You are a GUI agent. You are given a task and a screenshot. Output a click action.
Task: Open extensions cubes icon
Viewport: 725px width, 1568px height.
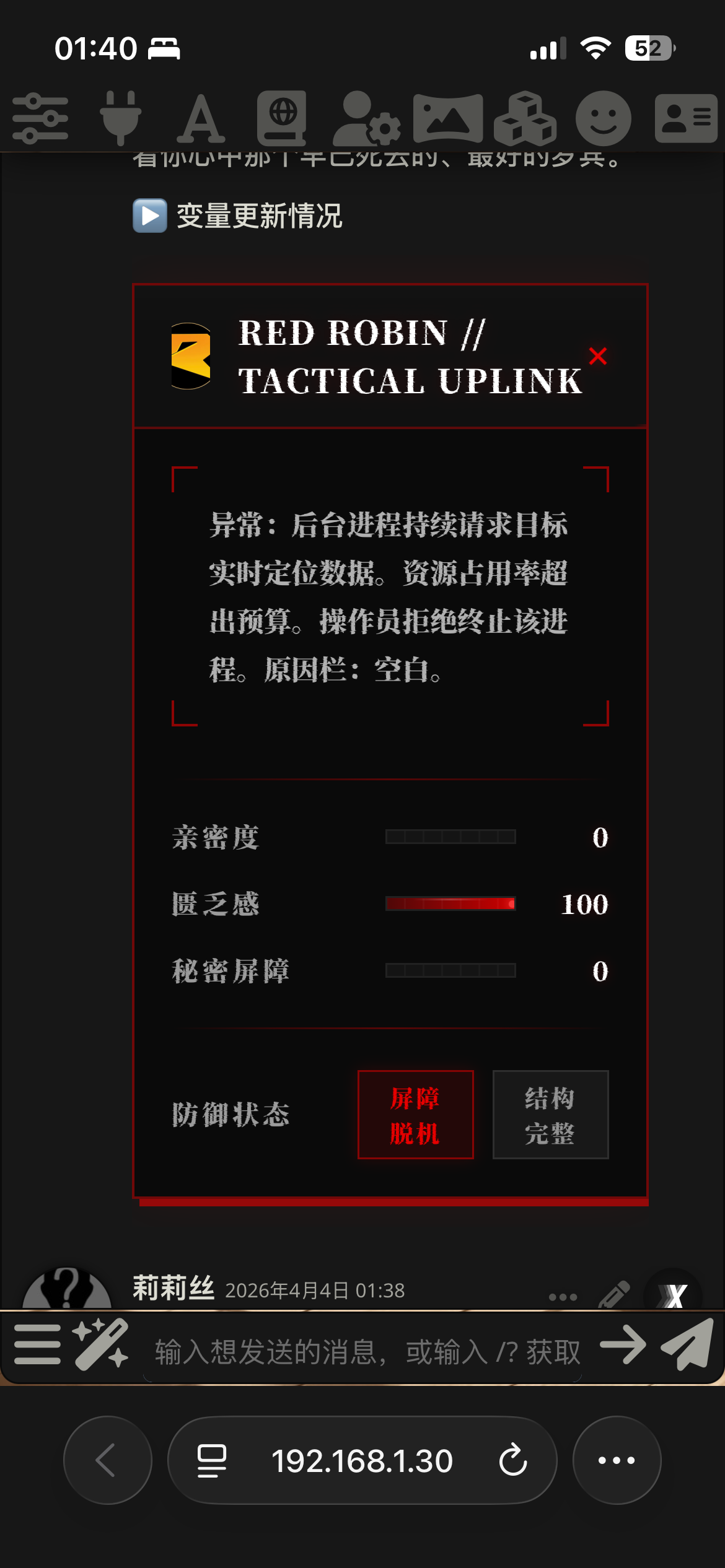point(525,118)
